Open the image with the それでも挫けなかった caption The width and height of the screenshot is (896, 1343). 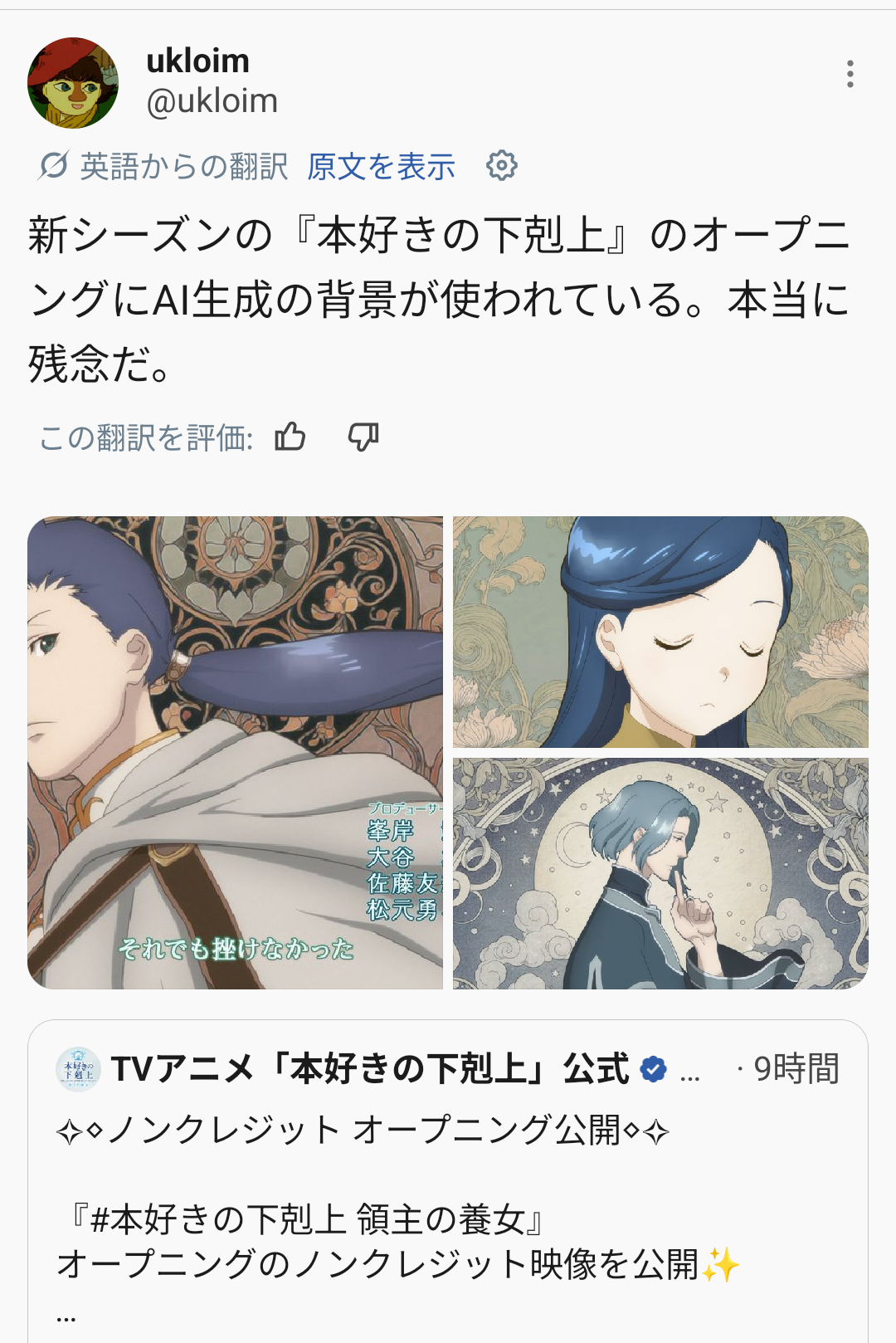(235, 752)
